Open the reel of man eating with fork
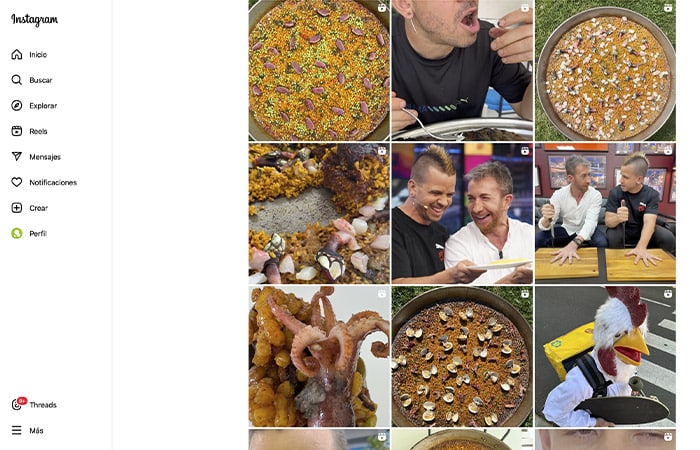This screenshot has width=700, height=450. click(462, 70)
